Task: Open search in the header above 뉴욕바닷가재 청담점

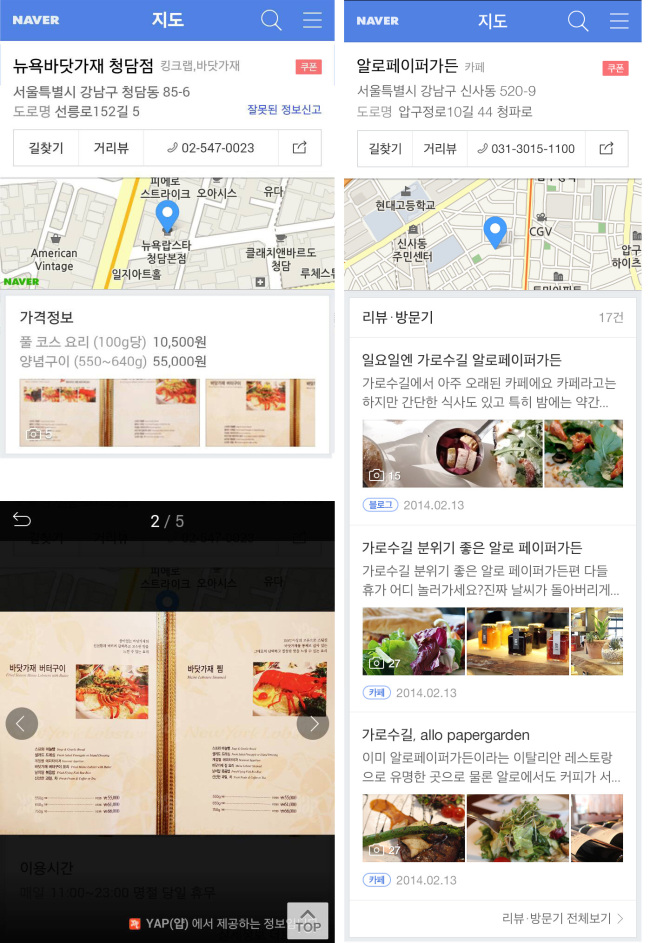Action: (x=271, y=20)
